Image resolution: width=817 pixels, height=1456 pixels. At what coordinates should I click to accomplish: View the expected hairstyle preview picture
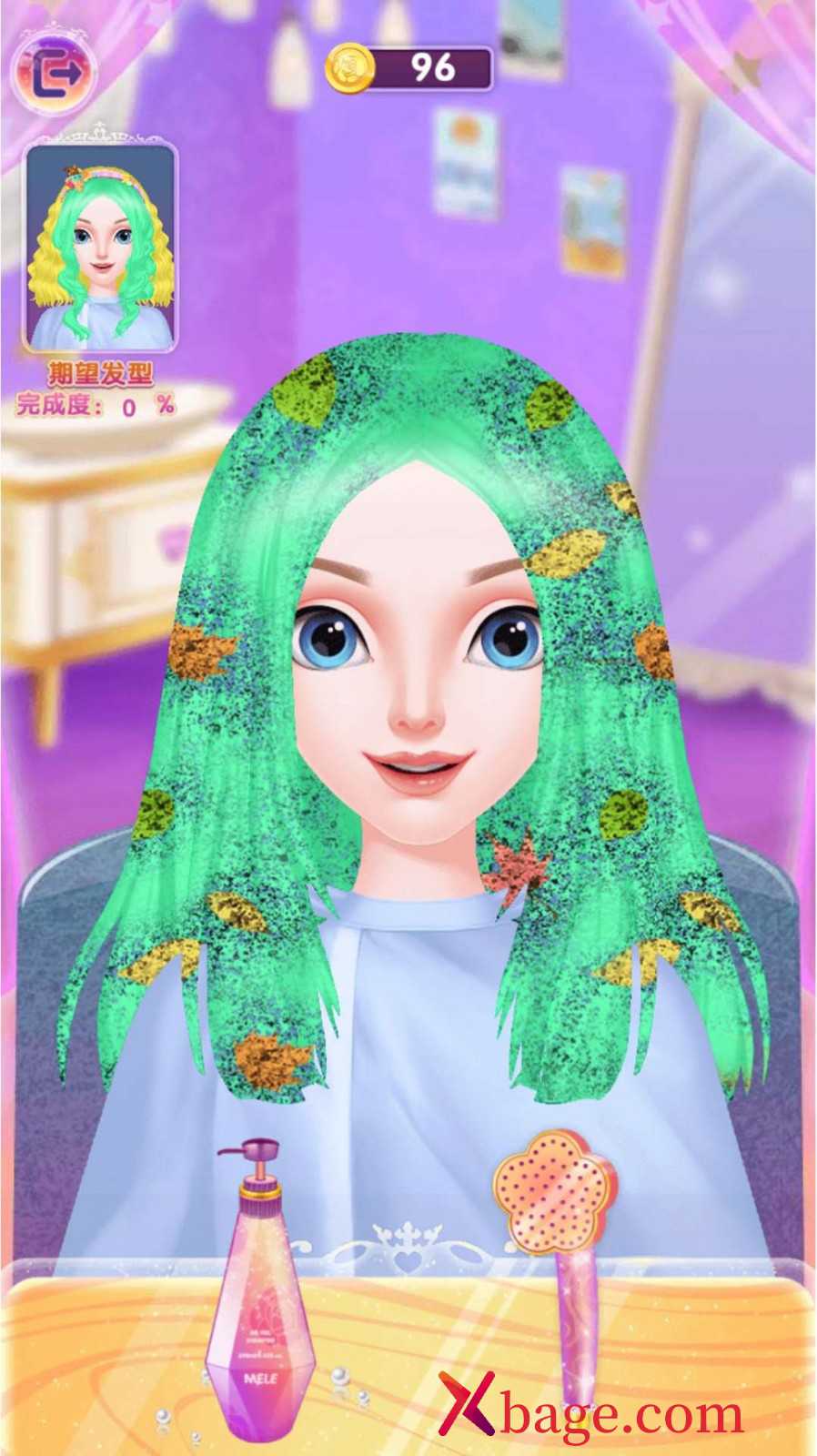coord(100,246)
